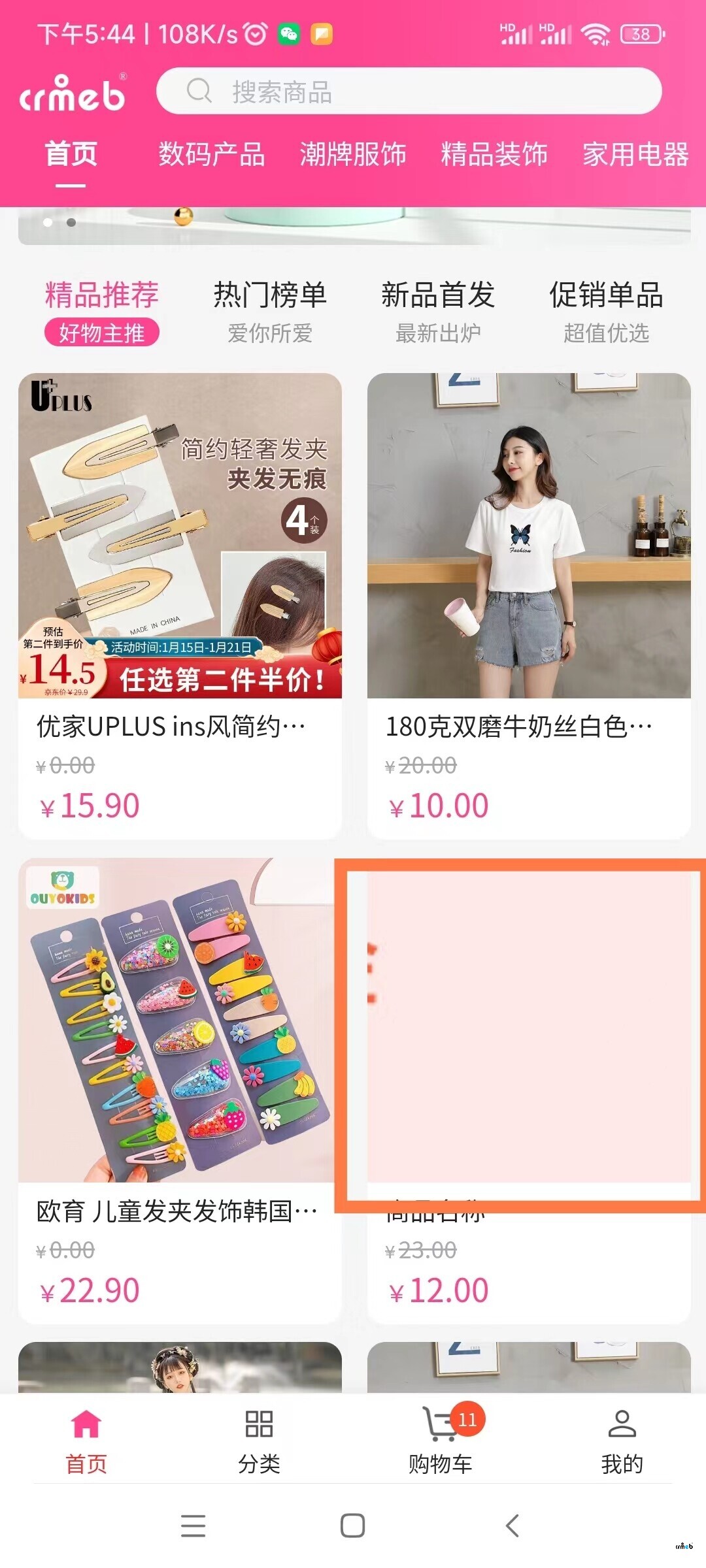706x1568 pixels.
Task: Open the 购物车 shopping cart
Action: pos(441,1439)
